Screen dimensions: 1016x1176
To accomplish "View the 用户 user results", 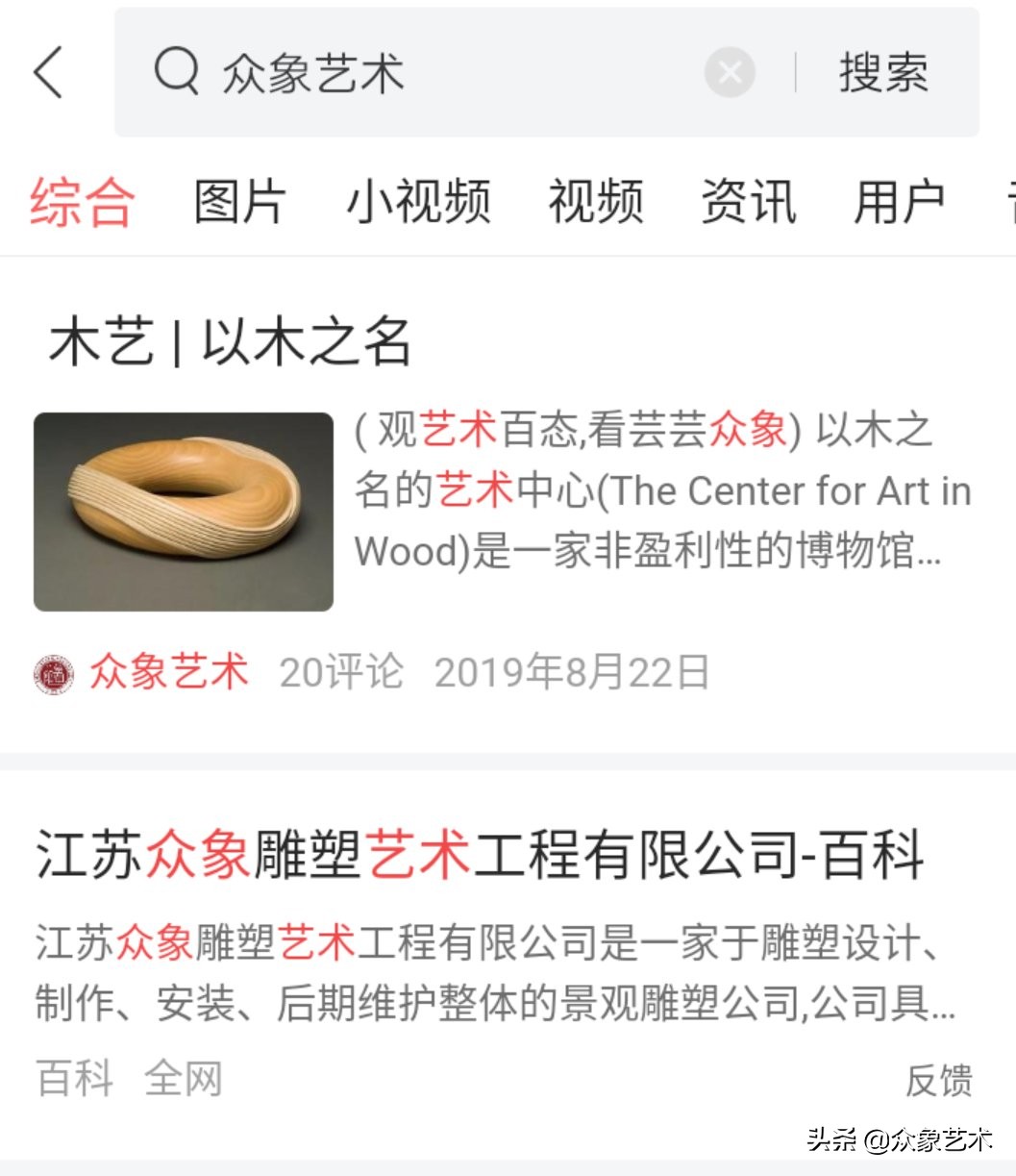I will pos(898,200).
